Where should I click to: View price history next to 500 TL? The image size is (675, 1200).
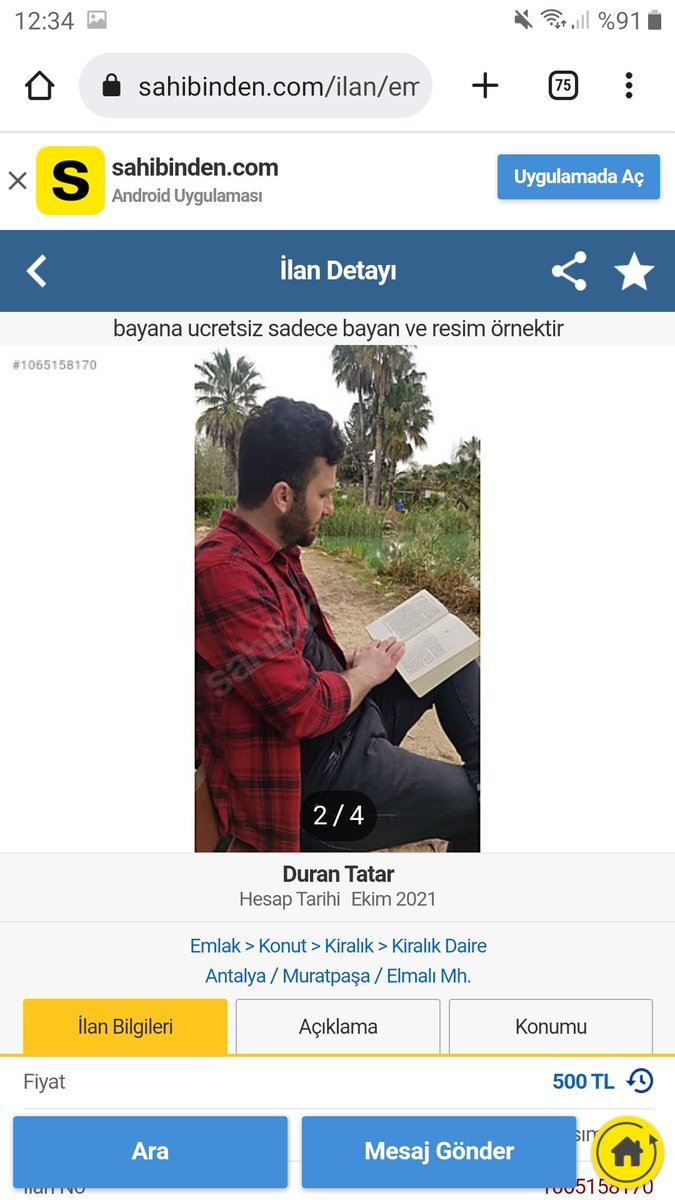coord(640,1081)
